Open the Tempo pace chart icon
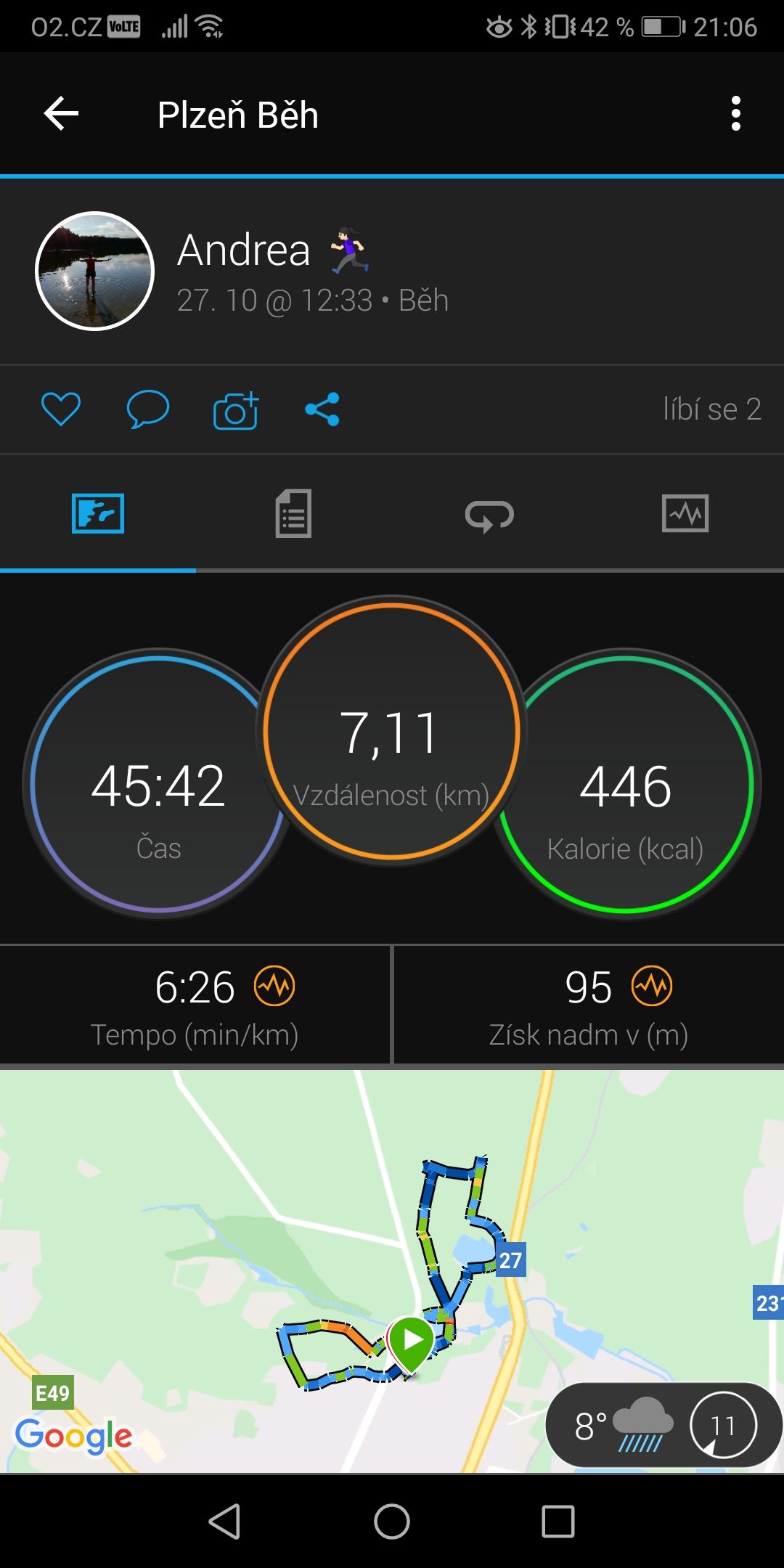 point(274,986)
